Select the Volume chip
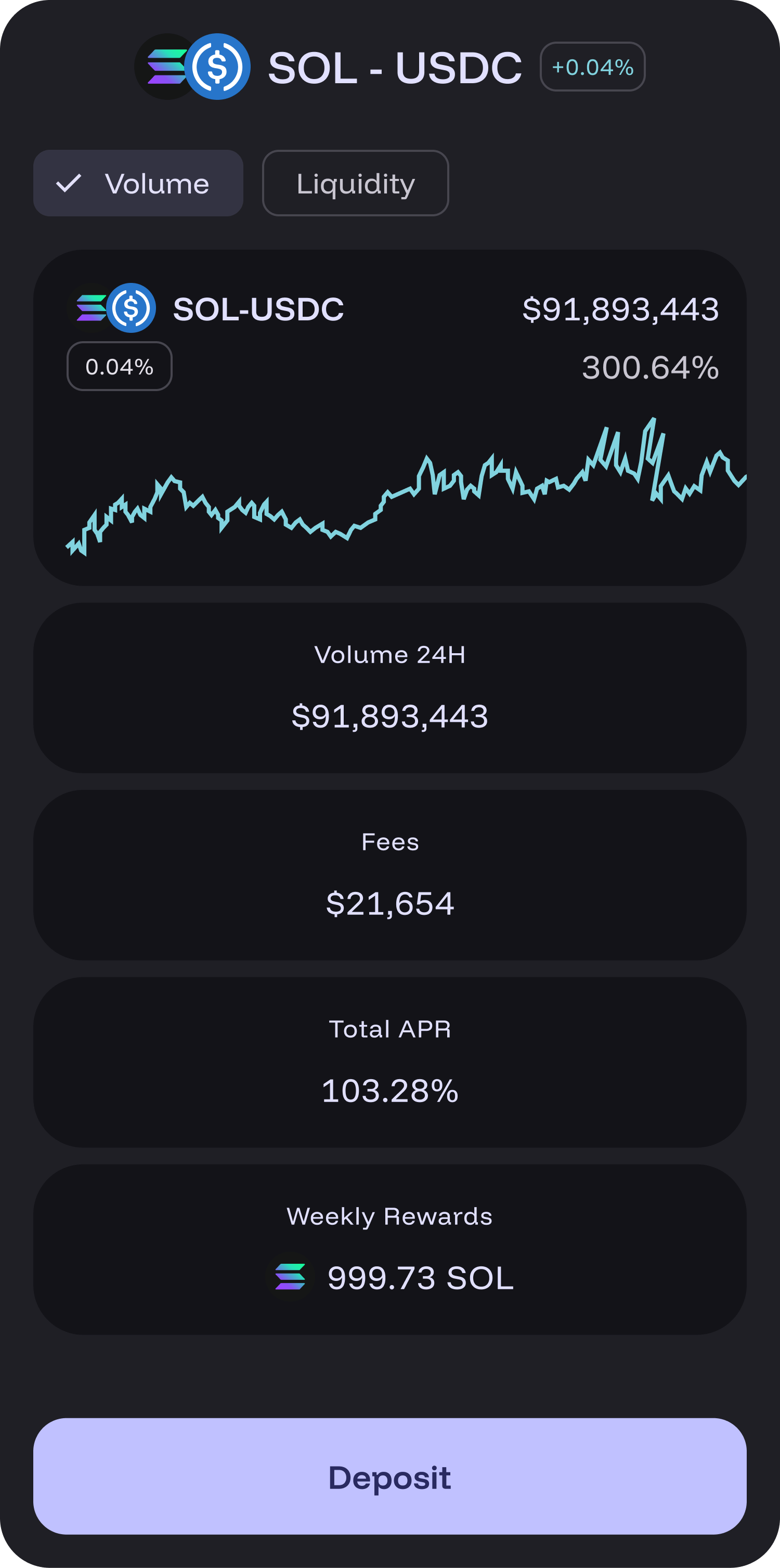The width and height of the screenshot is (780, 1568). pyautogui.click(x=138, y=183)
